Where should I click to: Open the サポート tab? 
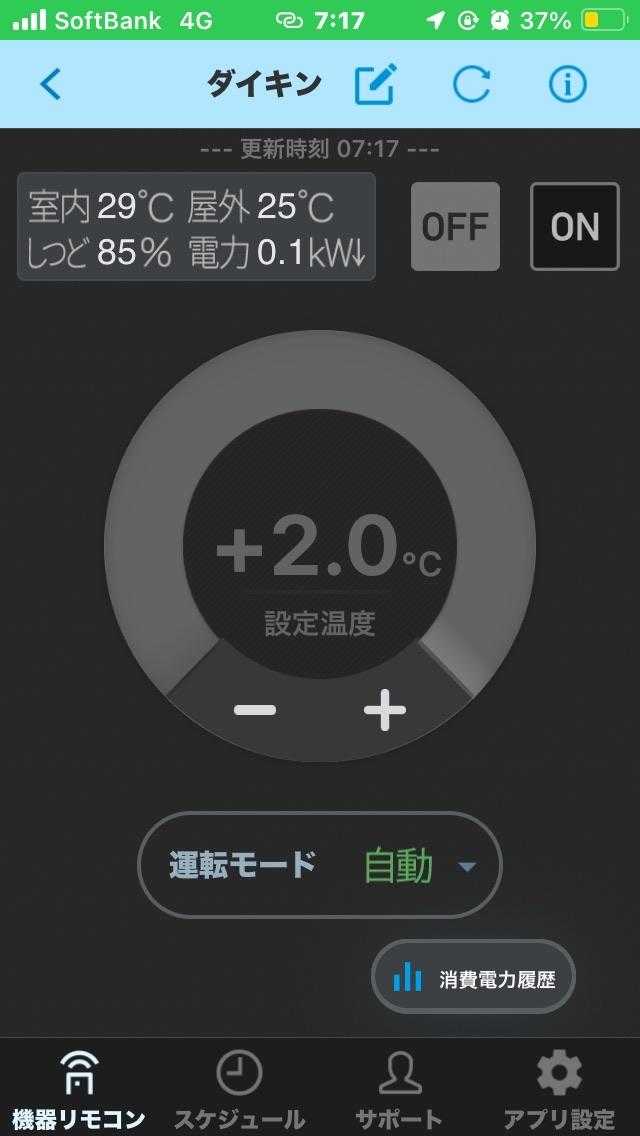click(399, 1089)
